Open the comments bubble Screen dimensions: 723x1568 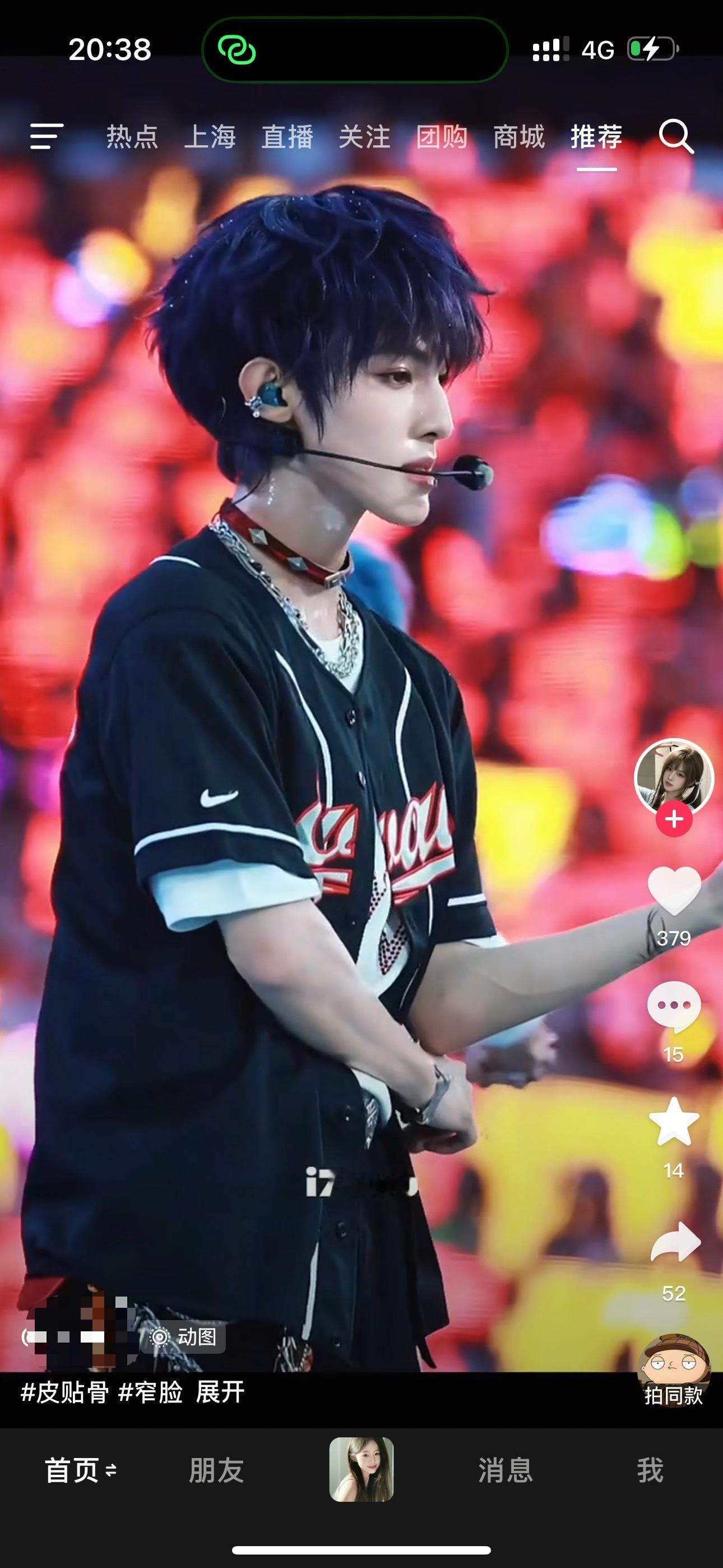(x=674, y=1007)
